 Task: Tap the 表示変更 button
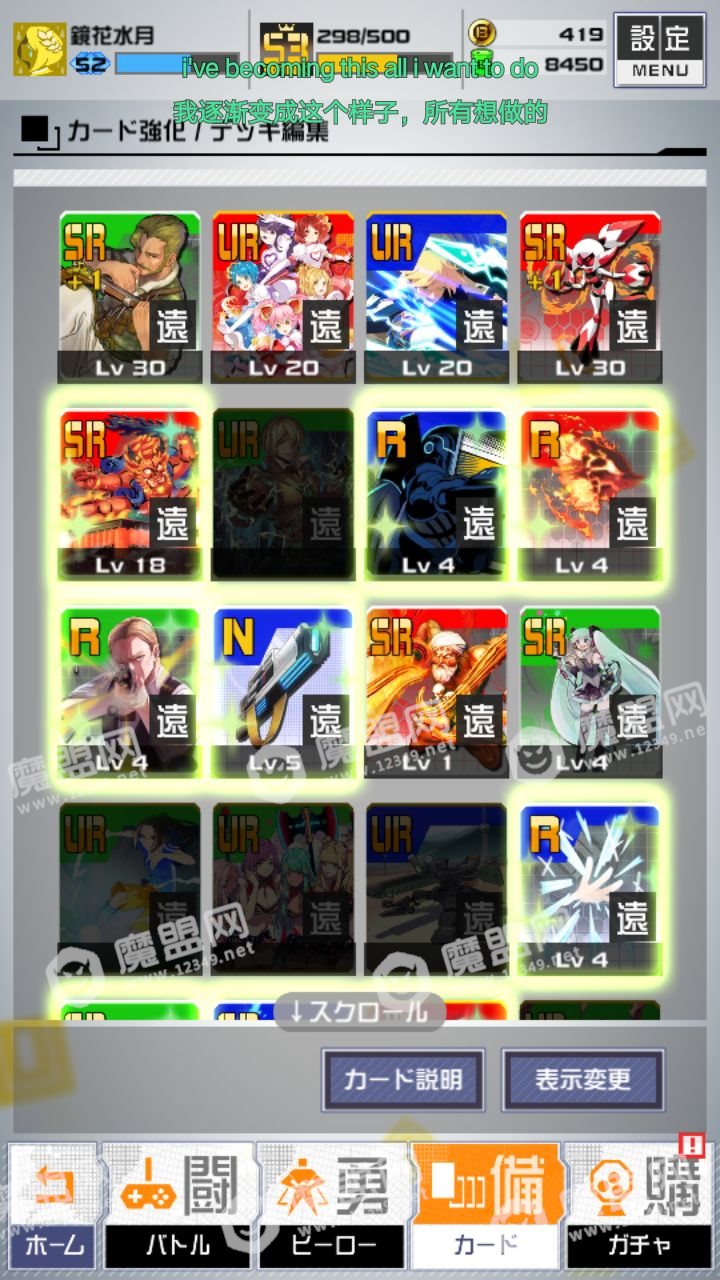click(583, 1079)
